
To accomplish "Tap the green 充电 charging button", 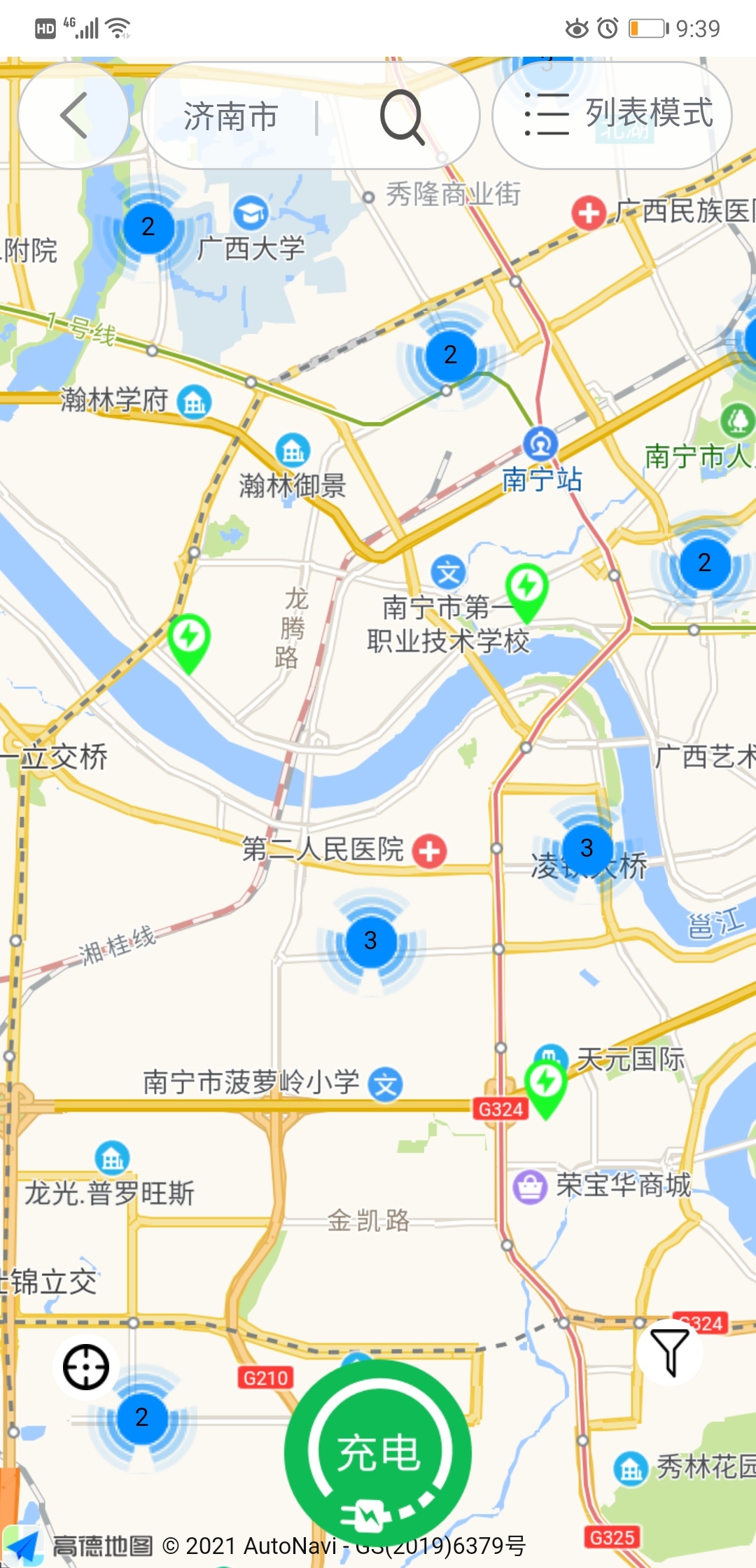I will [x=378, y=1453].
